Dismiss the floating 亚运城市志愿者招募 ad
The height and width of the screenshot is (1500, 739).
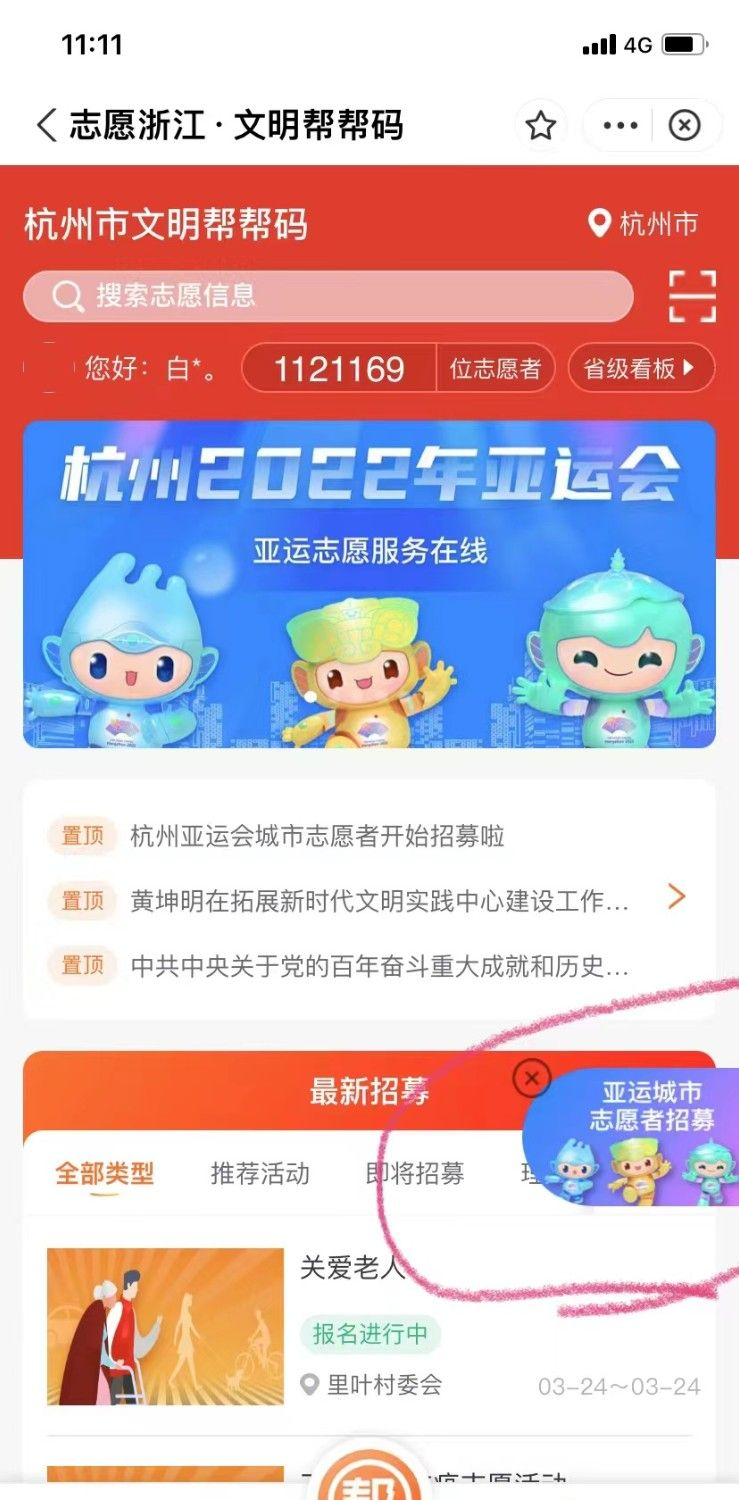click(x=531, y=1078)
